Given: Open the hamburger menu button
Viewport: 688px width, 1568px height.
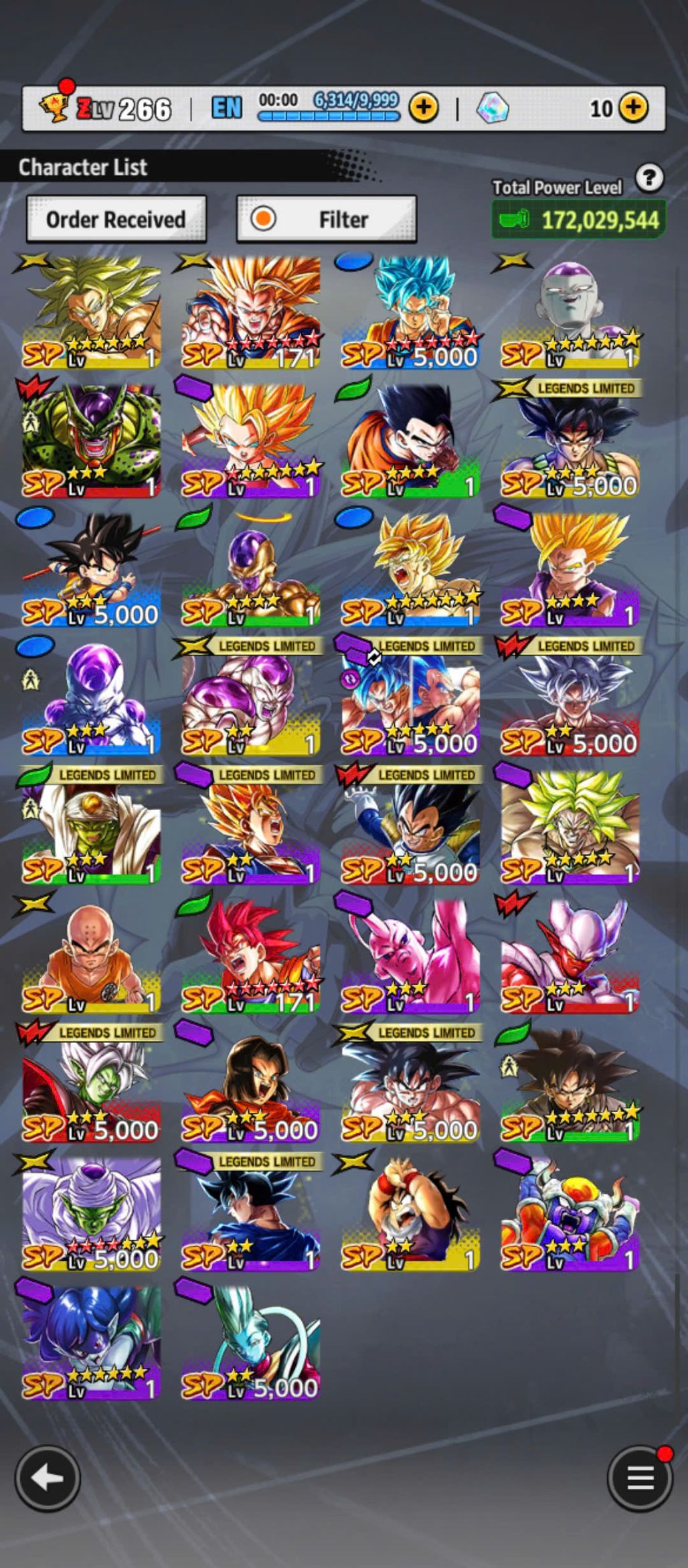Looking at the screenshot, I should point(639,1478).
